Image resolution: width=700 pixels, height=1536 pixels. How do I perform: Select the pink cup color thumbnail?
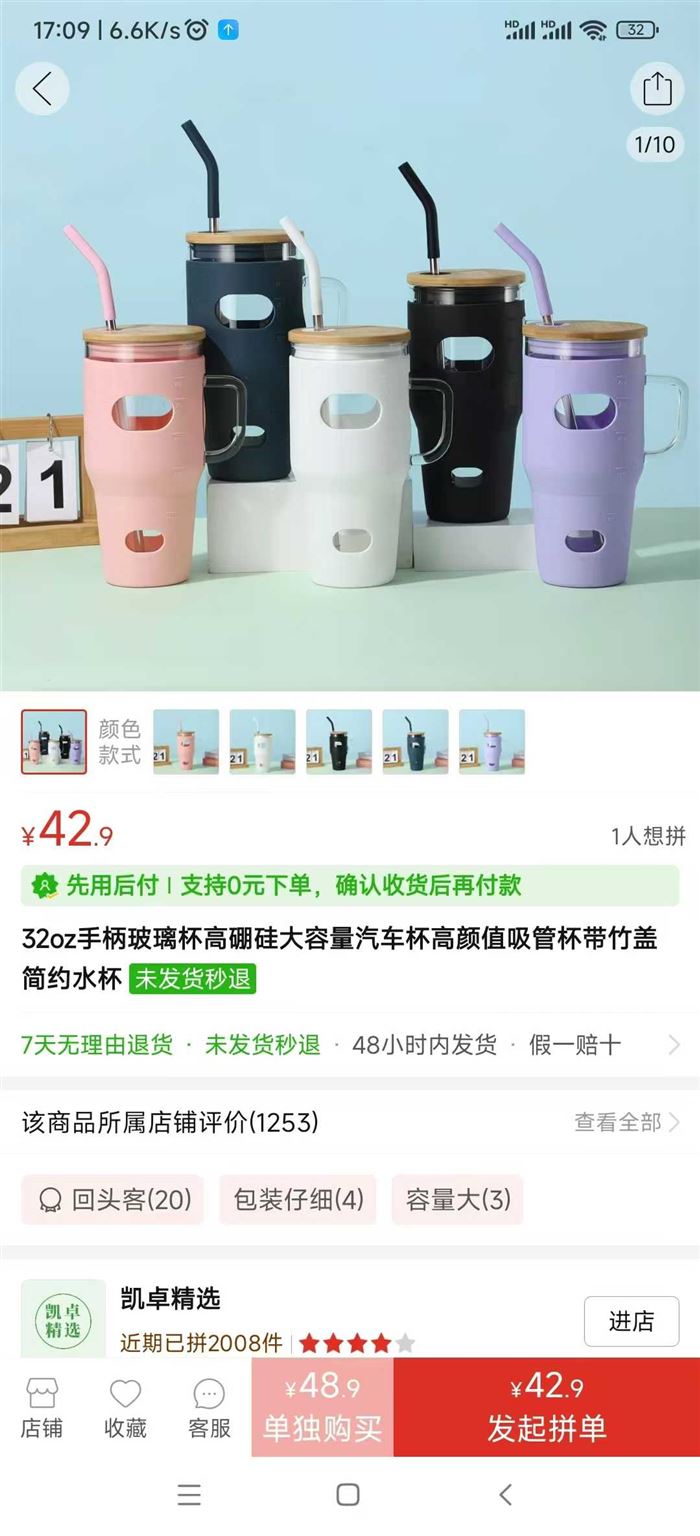[186, 742]
